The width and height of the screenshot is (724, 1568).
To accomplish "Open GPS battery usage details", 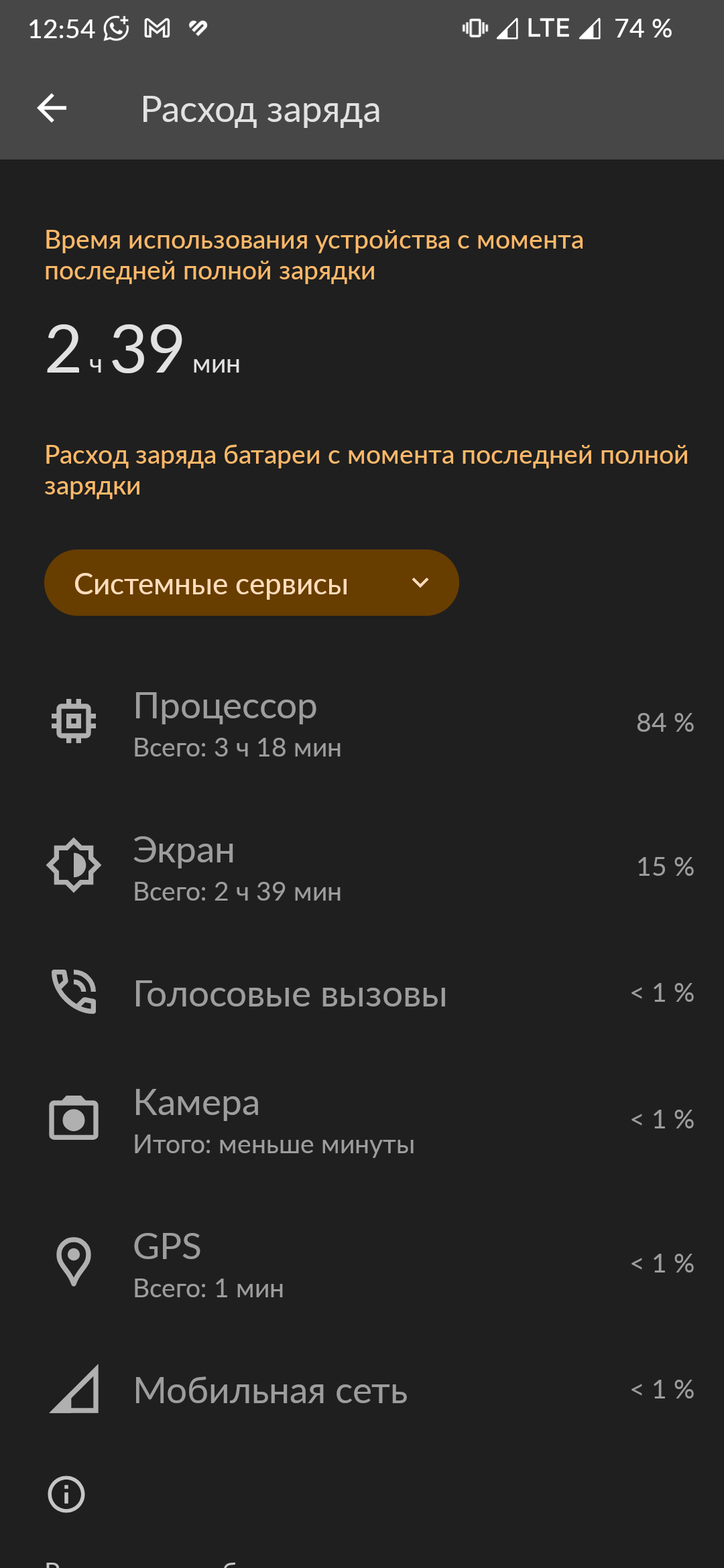I will tap(362, 1264).
